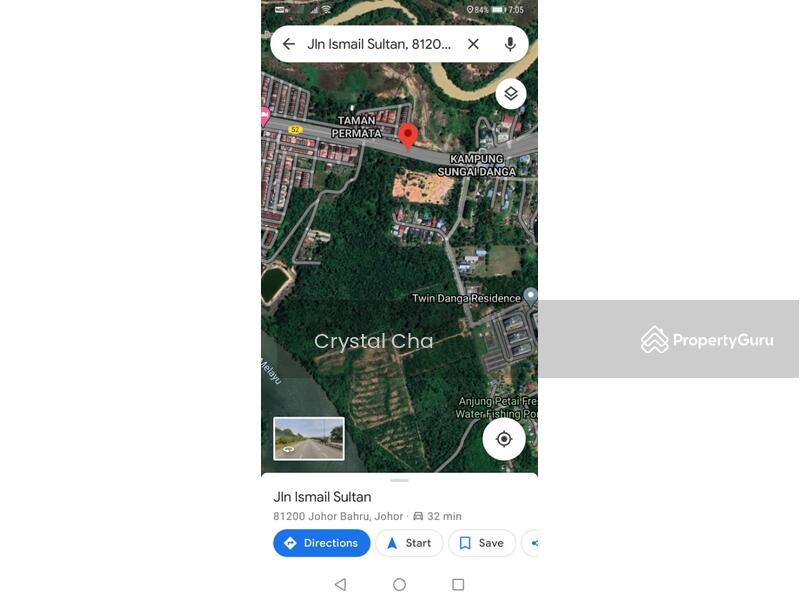
Task: Start voice search with the microphone
Action: [x=510, y=44]
